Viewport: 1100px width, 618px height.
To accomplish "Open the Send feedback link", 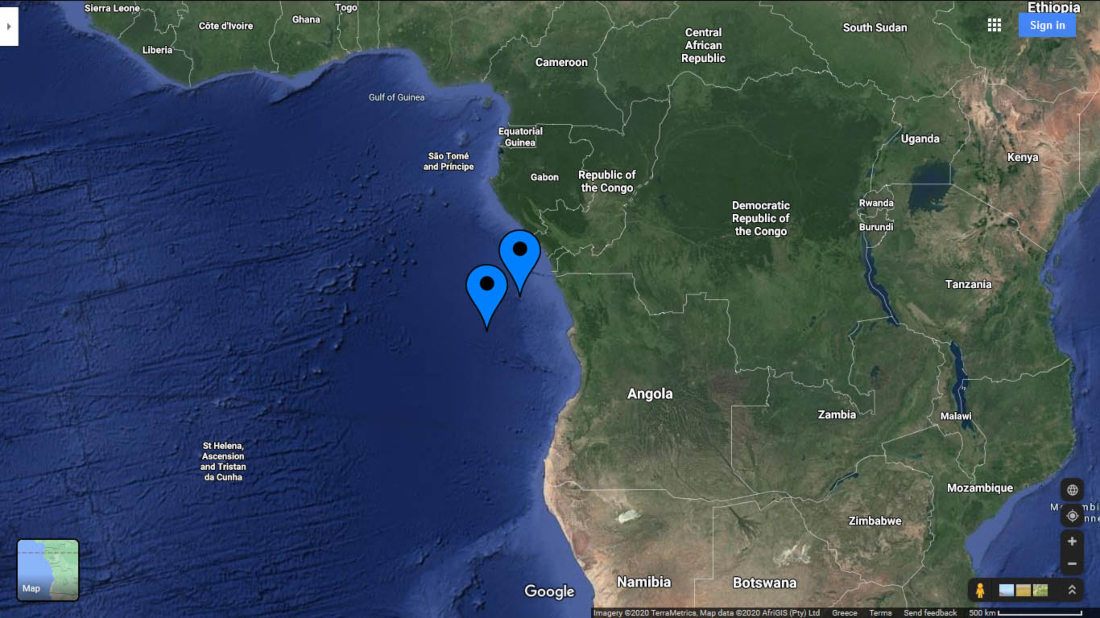I will click(930, 613).
